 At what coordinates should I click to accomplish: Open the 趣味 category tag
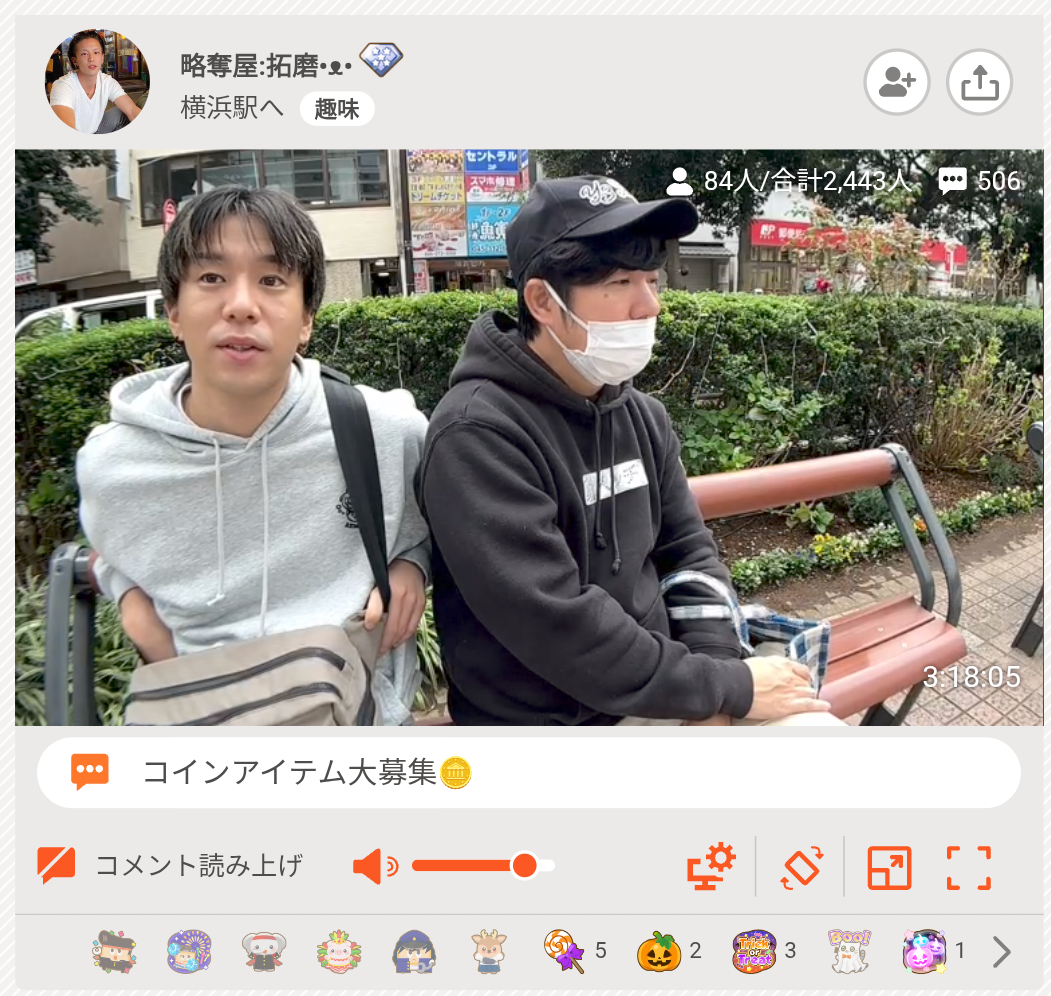337,109
